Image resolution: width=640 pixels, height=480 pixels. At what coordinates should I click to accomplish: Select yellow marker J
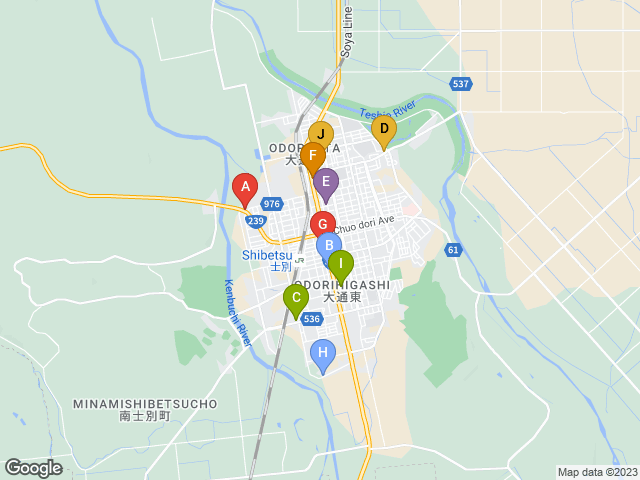(x=321, y=134)
